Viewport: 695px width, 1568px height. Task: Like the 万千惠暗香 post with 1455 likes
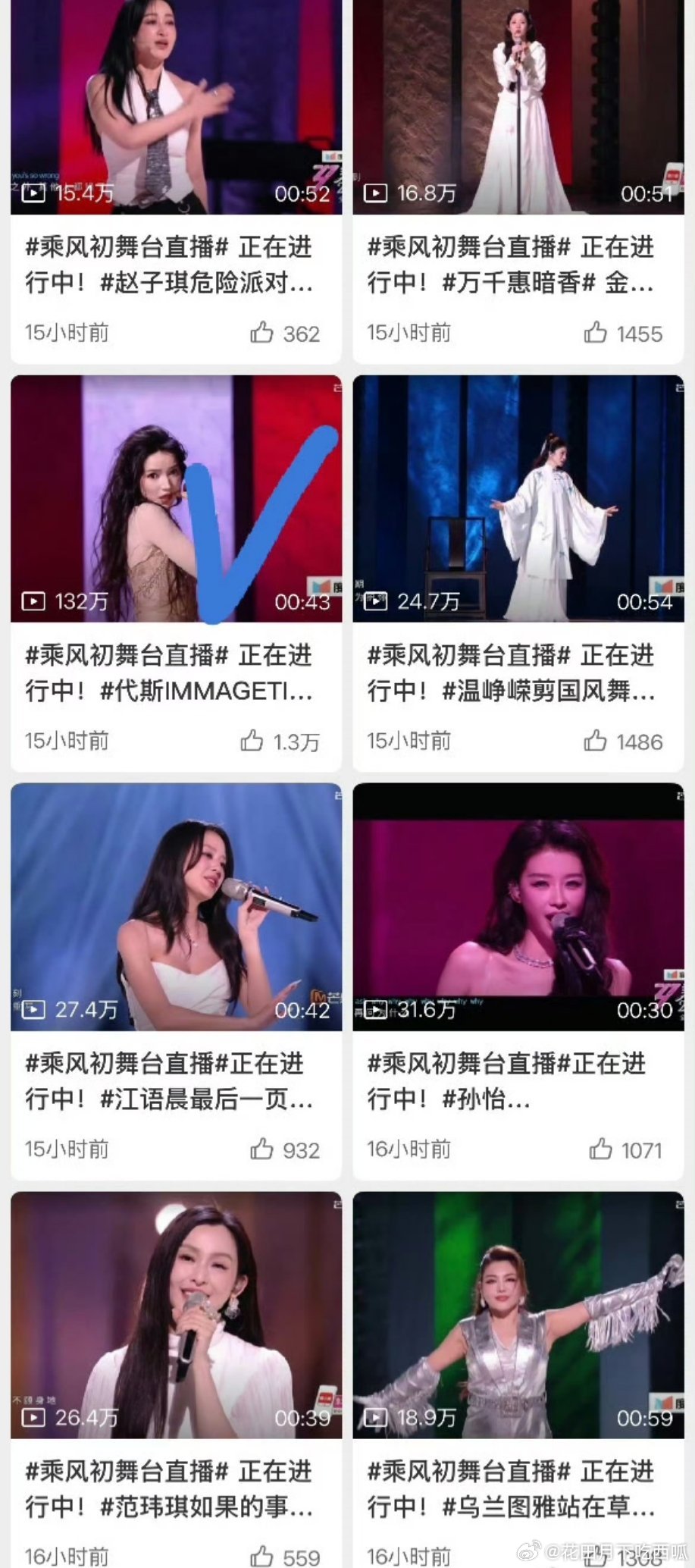coord(596,332)
